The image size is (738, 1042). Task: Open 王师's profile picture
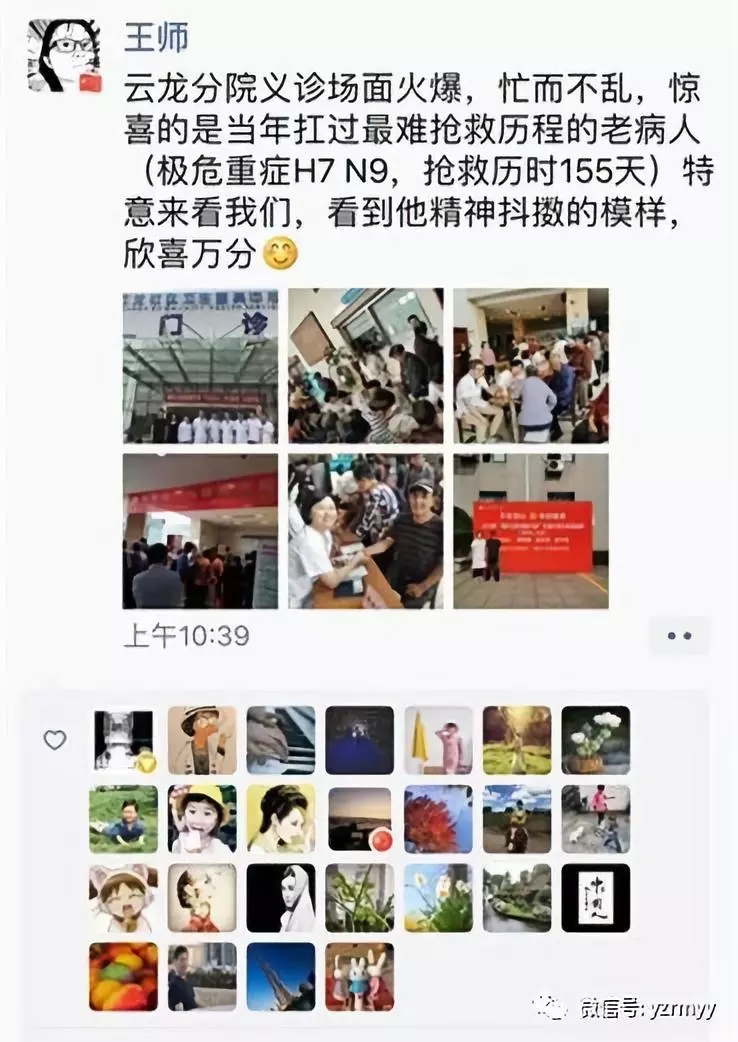[x=64, y=55]
